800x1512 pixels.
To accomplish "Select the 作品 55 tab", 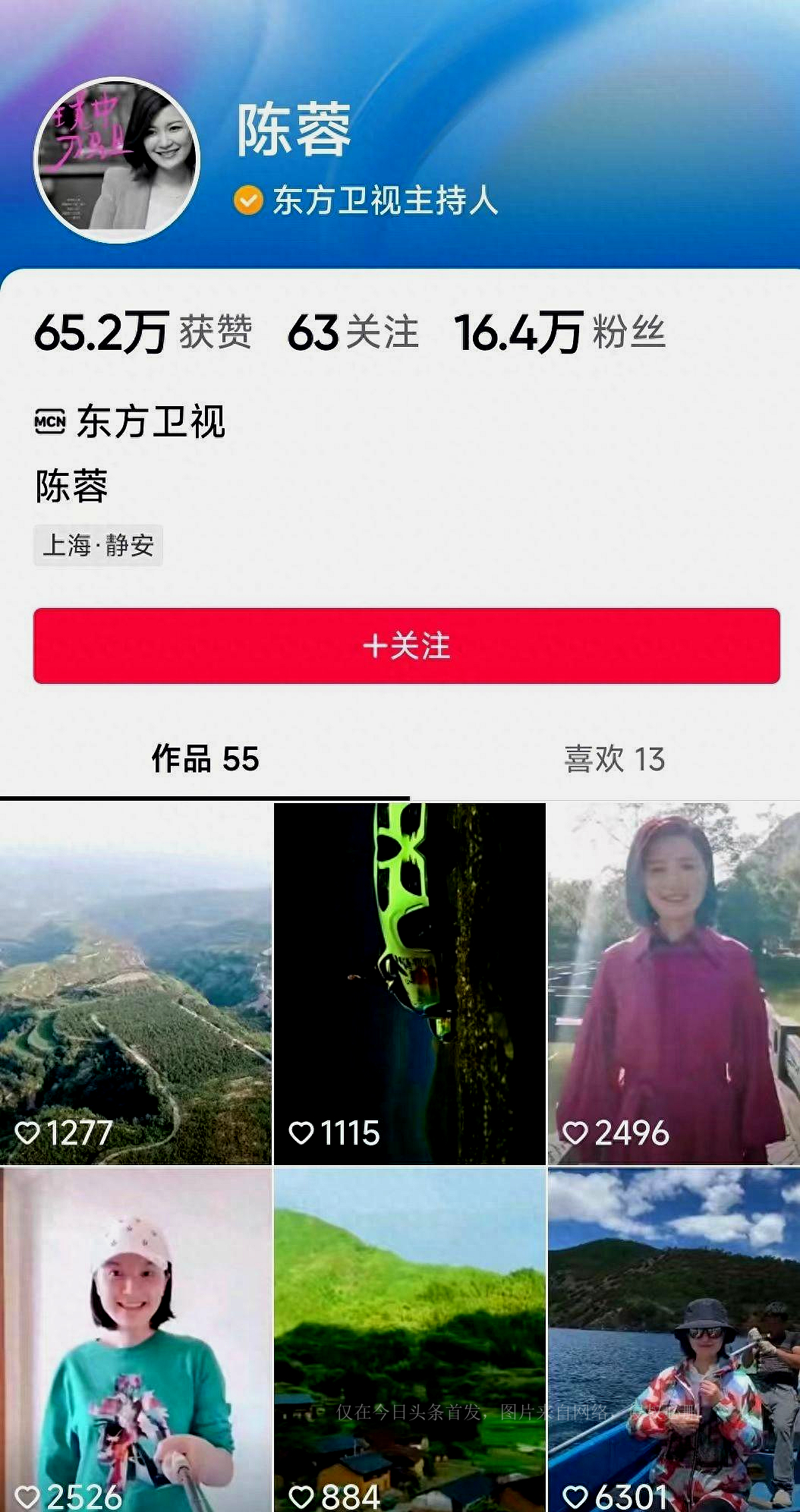I will tap(205, 759).
